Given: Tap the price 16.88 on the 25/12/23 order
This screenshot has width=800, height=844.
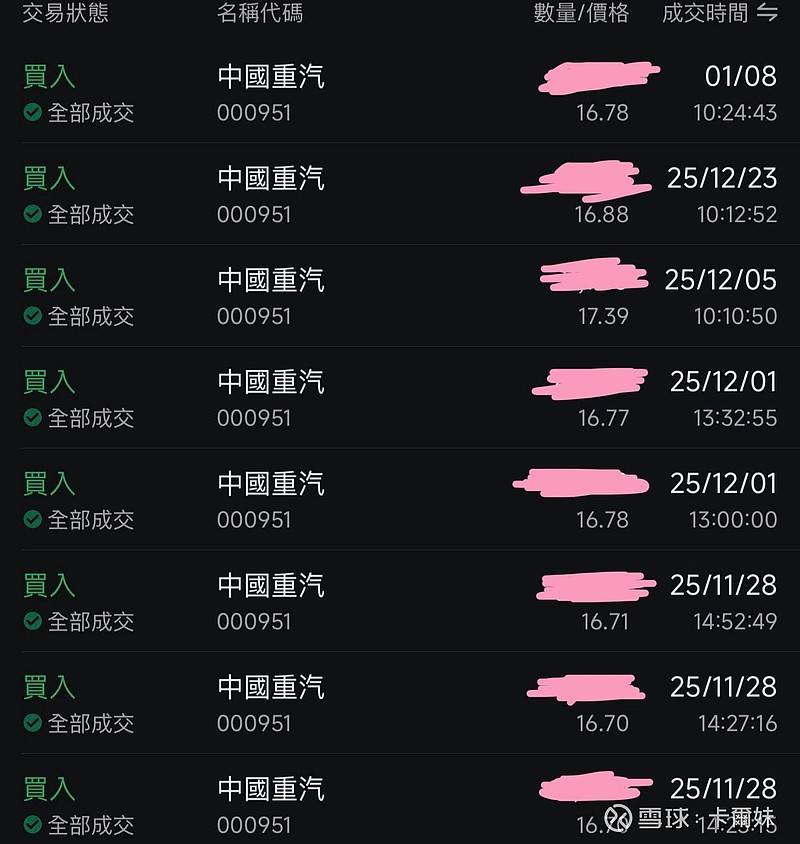Looking at the screenshot, I should [x=605, y=214].
